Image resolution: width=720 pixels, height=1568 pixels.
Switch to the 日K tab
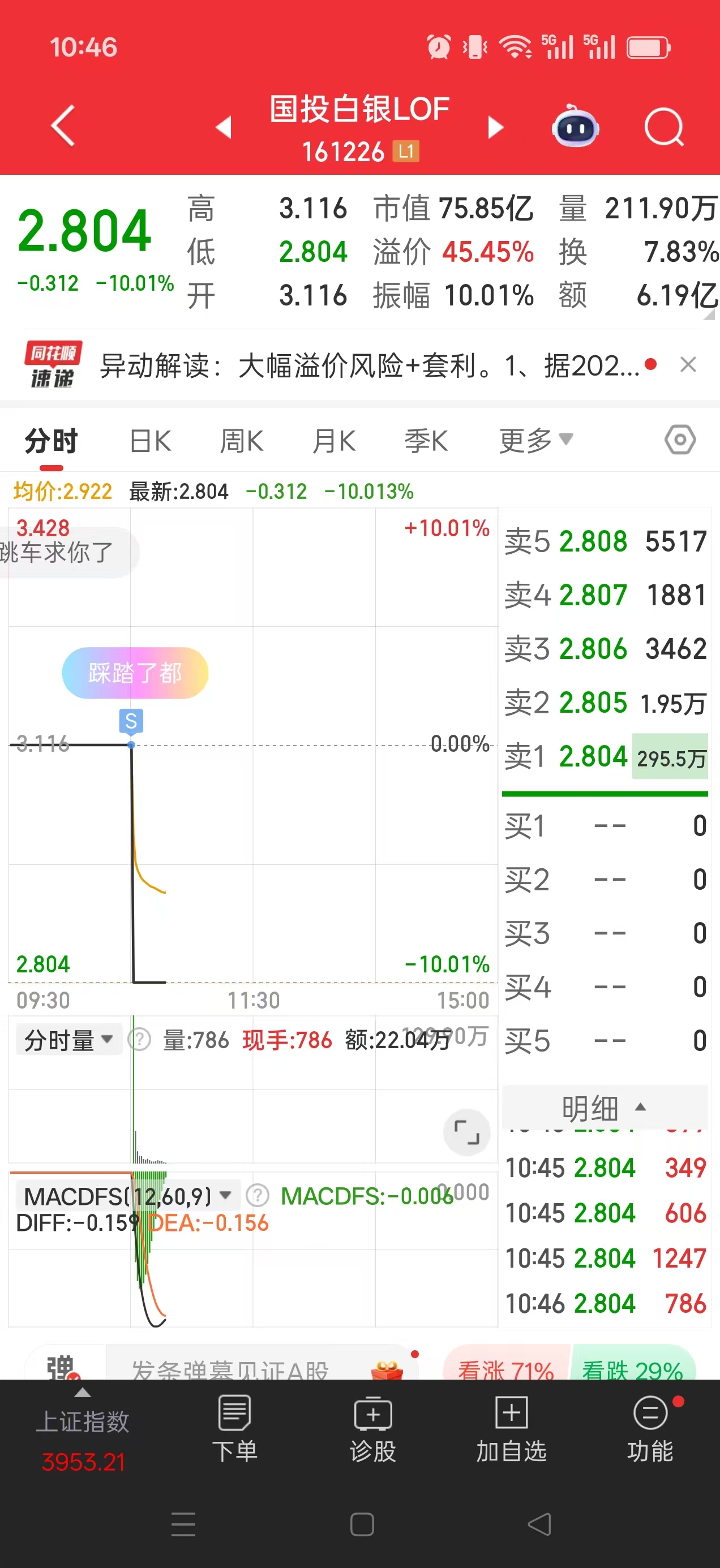point(151,441)
